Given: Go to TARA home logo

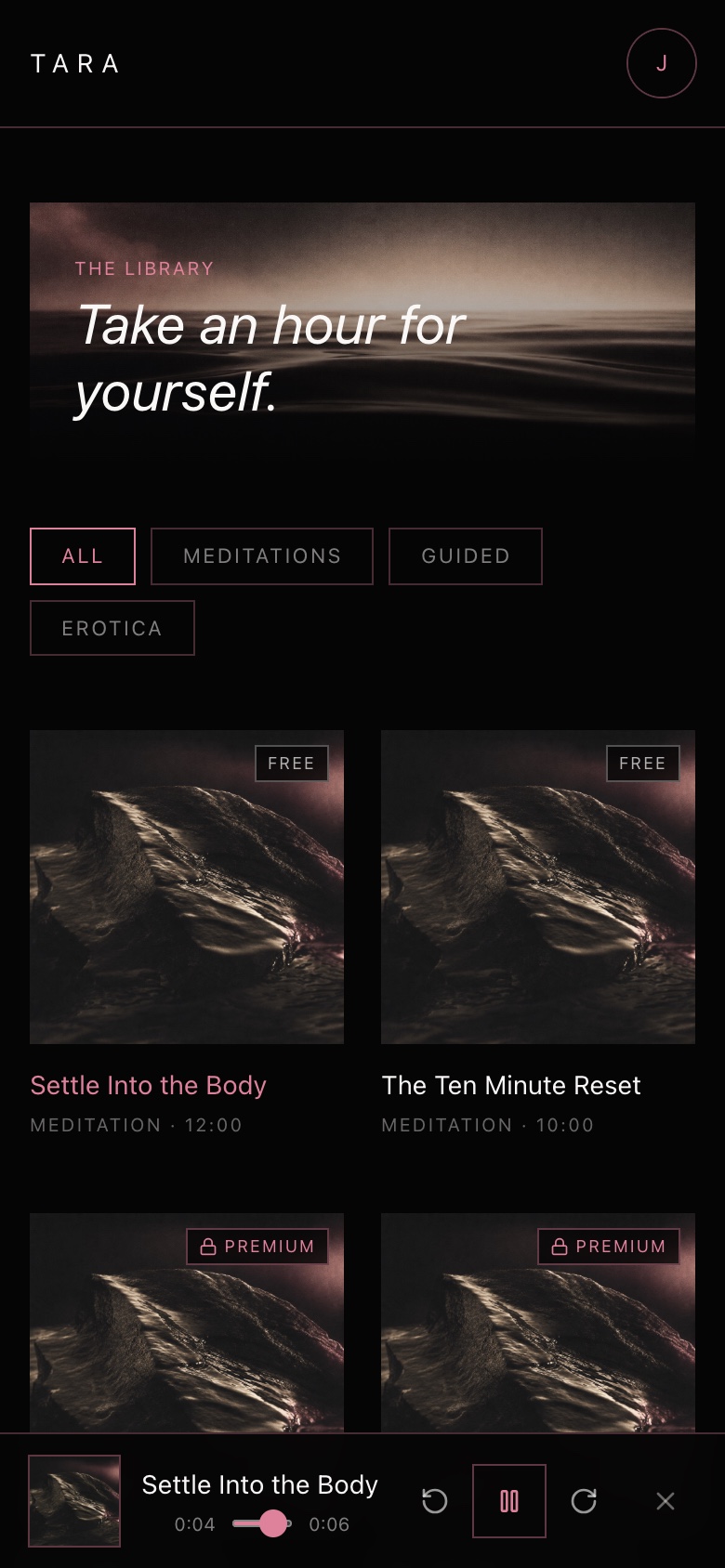Looking at the screenshot, I should (x=75, y=64).
